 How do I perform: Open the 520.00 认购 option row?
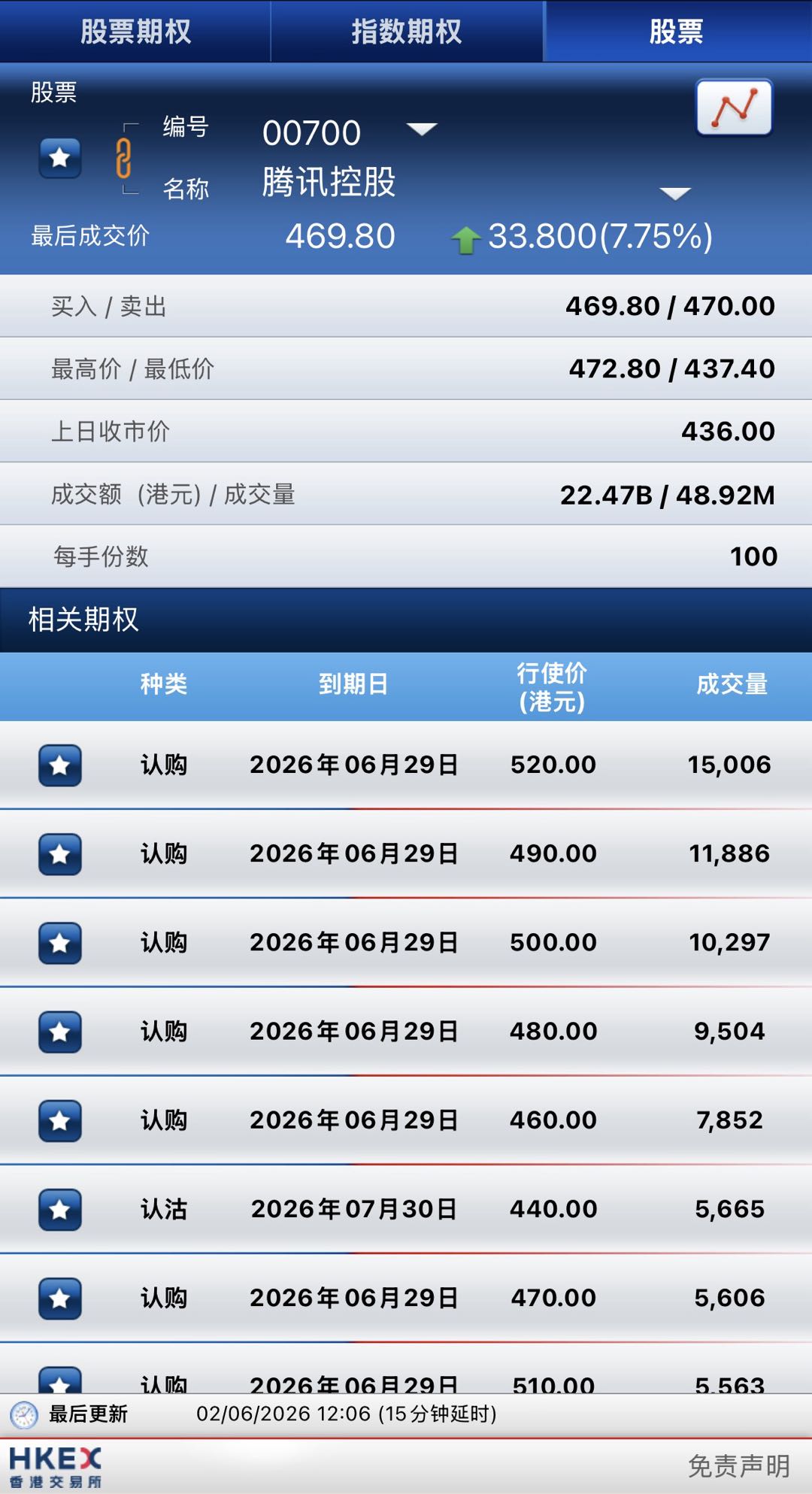click(406, 765)
